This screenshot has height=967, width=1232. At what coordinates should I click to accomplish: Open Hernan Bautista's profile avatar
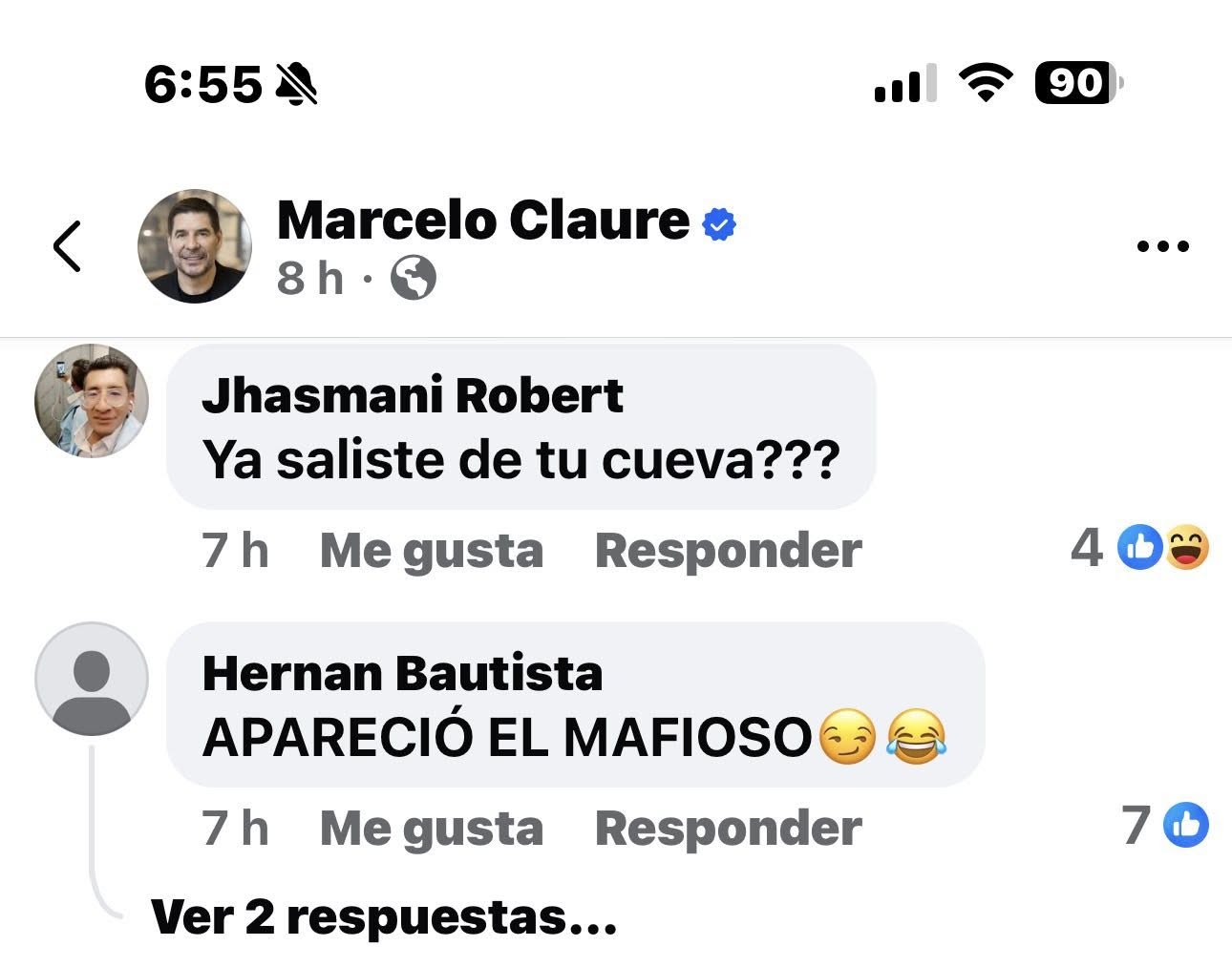point(92,679)
